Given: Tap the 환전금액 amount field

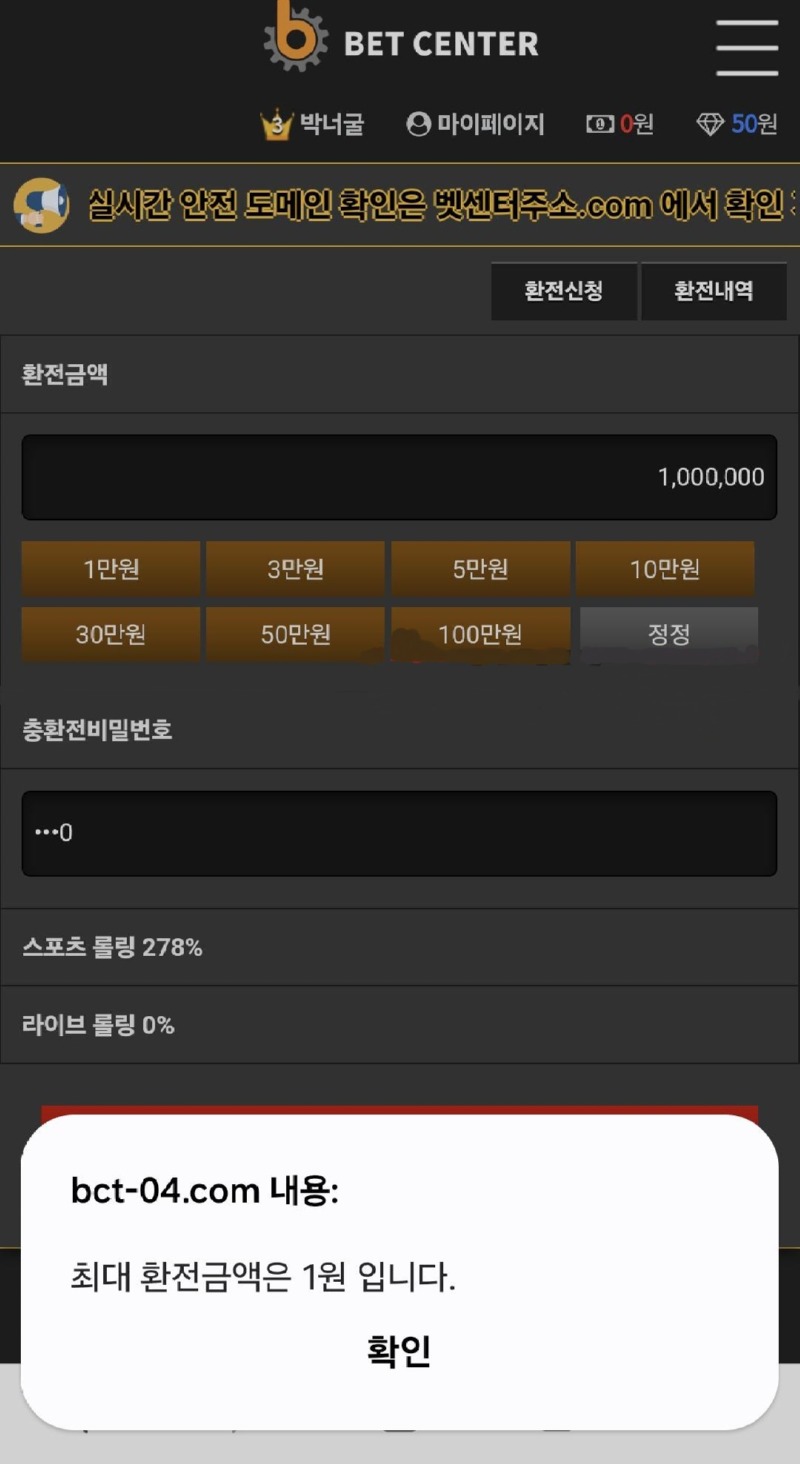Looking at the screenshot, I should pyautogui.click(x=399, y=477).
